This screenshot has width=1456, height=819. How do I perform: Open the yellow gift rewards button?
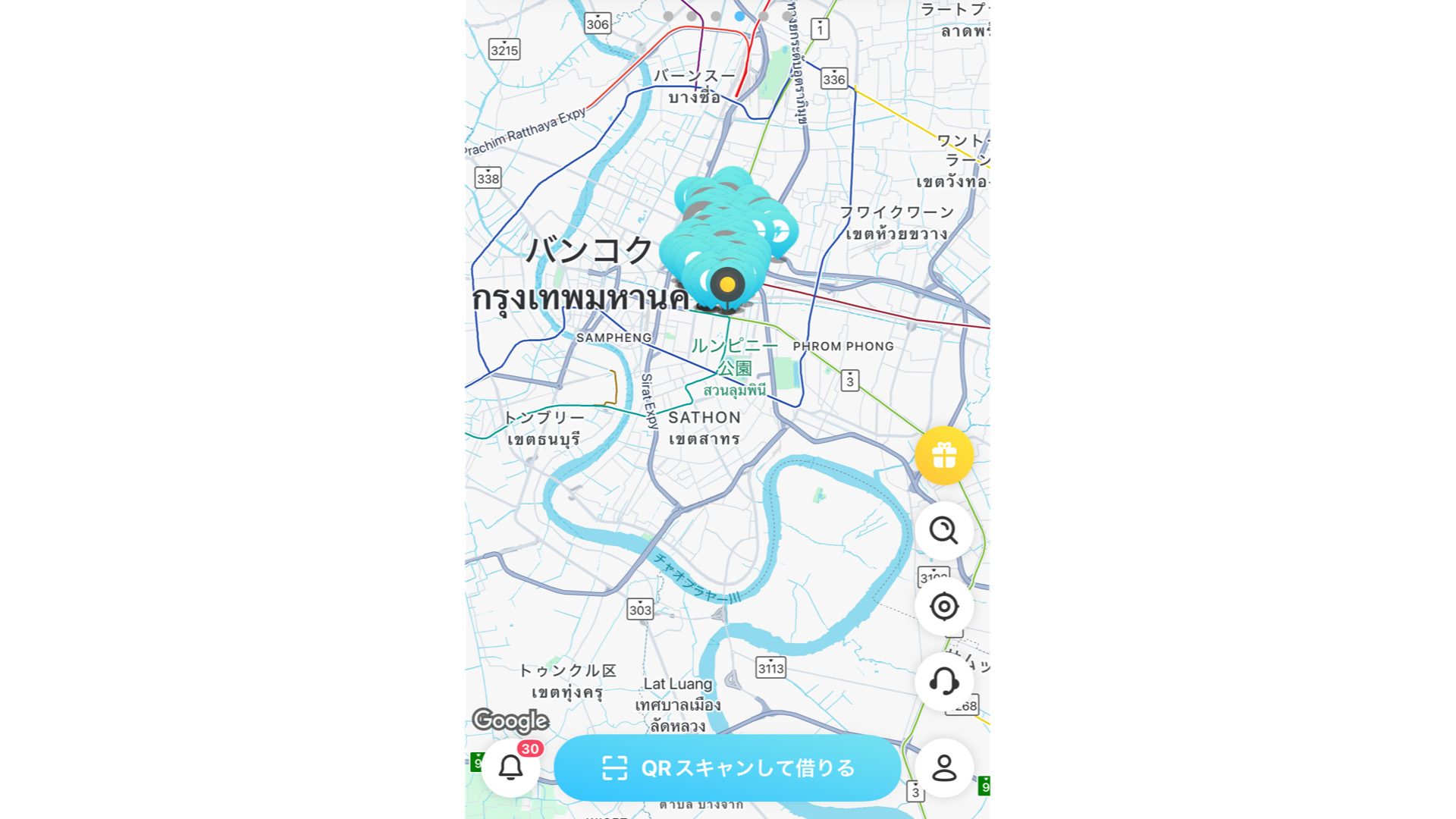[x=943, y=455]
